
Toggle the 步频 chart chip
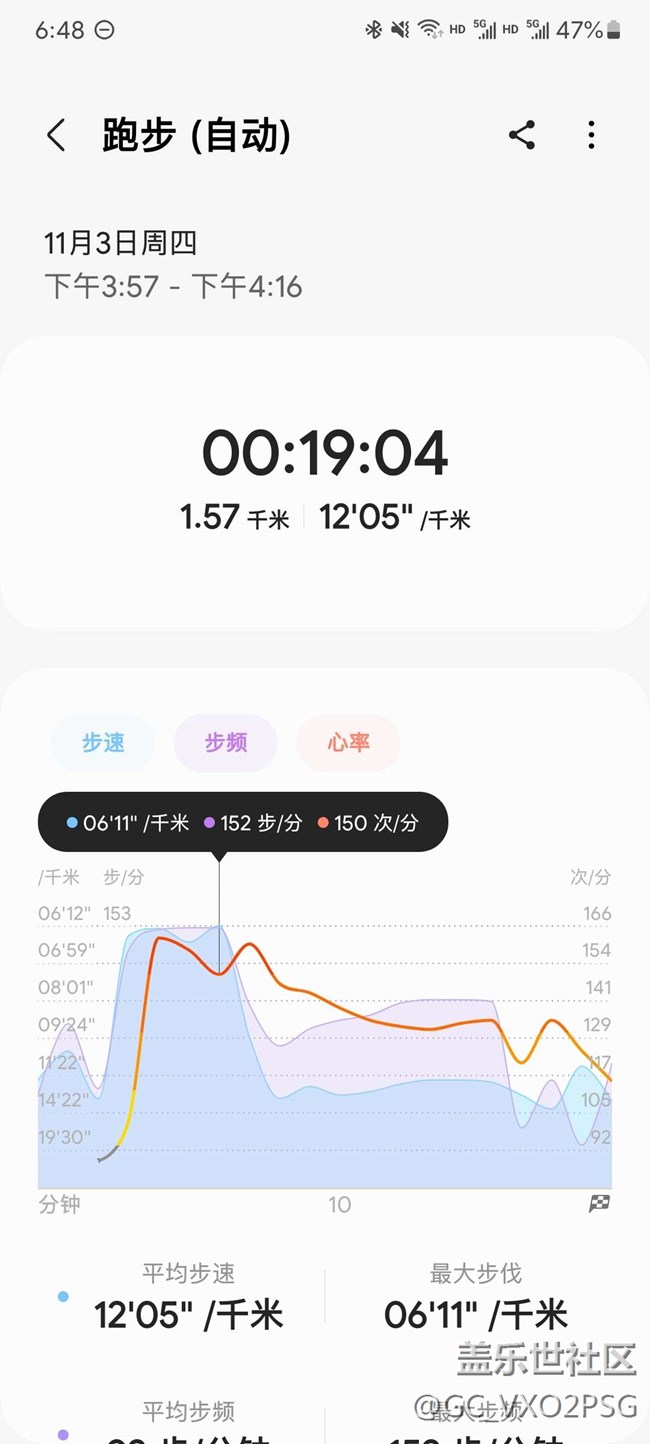coord(226,743)
